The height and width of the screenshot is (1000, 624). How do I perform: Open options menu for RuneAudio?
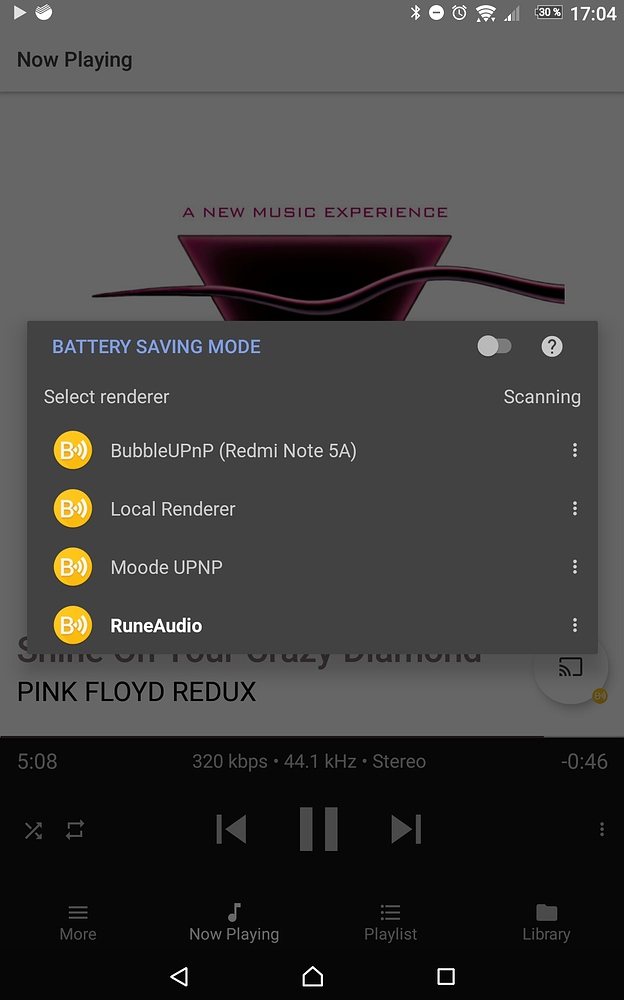575,625
